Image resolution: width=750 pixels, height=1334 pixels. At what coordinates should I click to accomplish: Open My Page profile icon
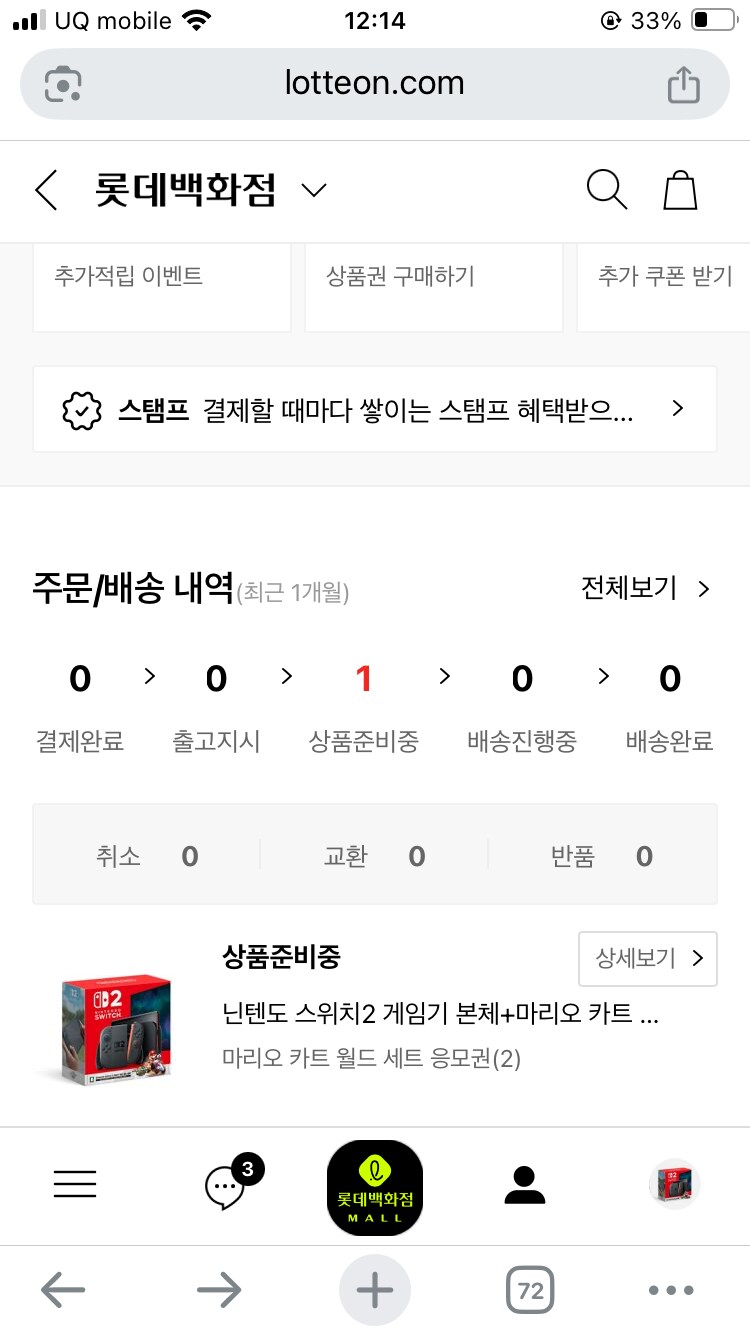[x=525, y=1185]
